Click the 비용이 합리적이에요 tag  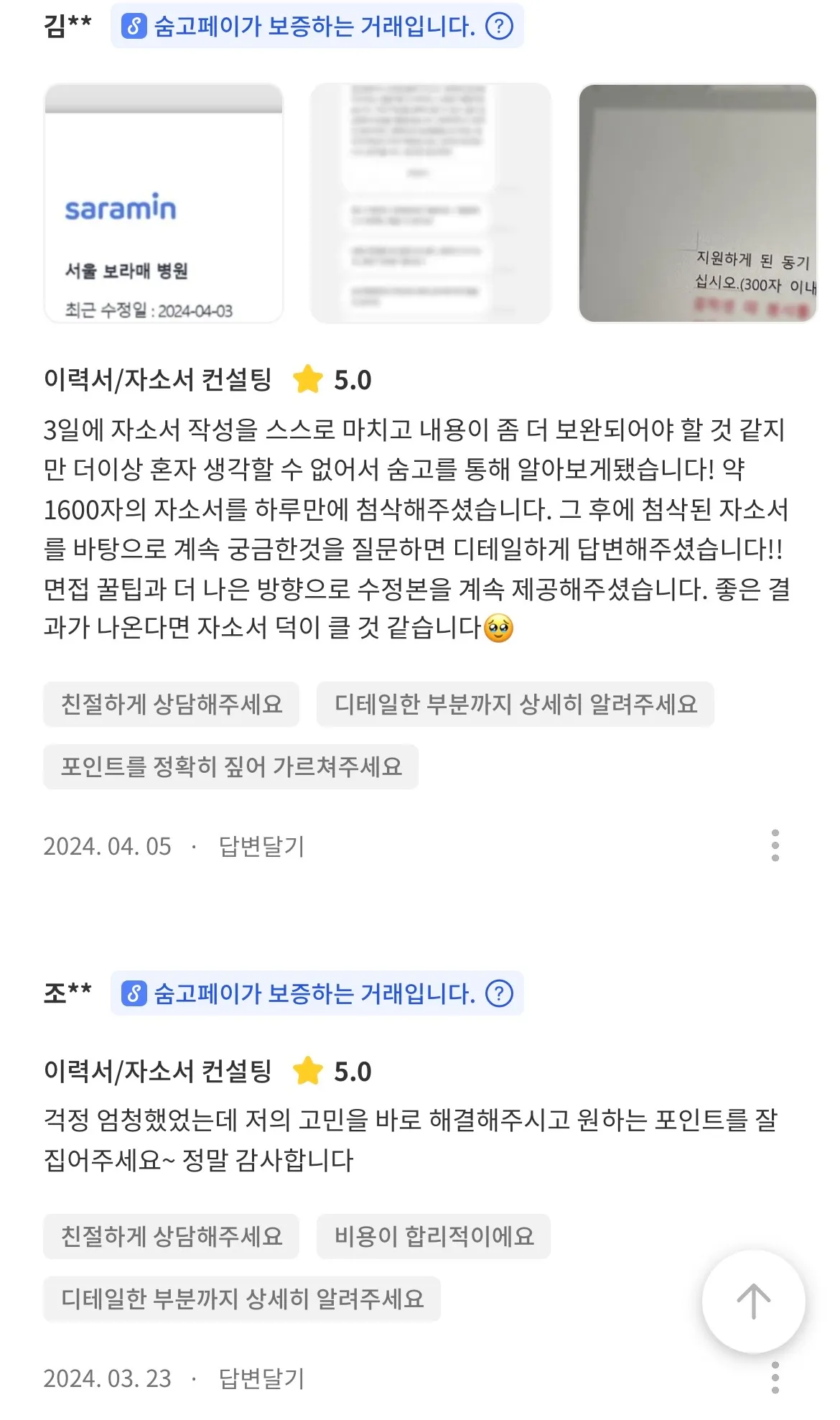tap(436, 1235)
